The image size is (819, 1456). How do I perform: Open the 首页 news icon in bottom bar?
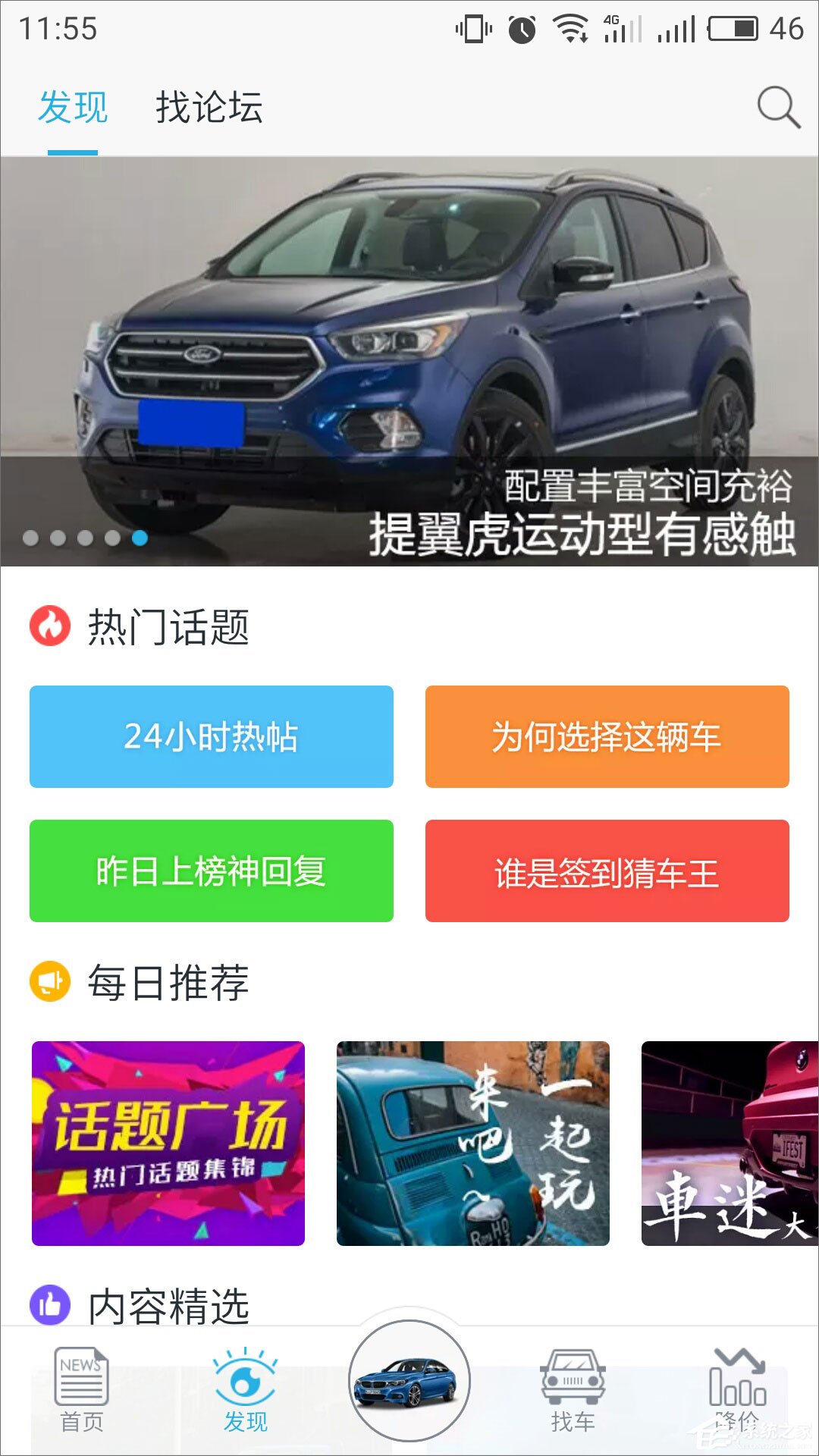[x=82, y=1382]
